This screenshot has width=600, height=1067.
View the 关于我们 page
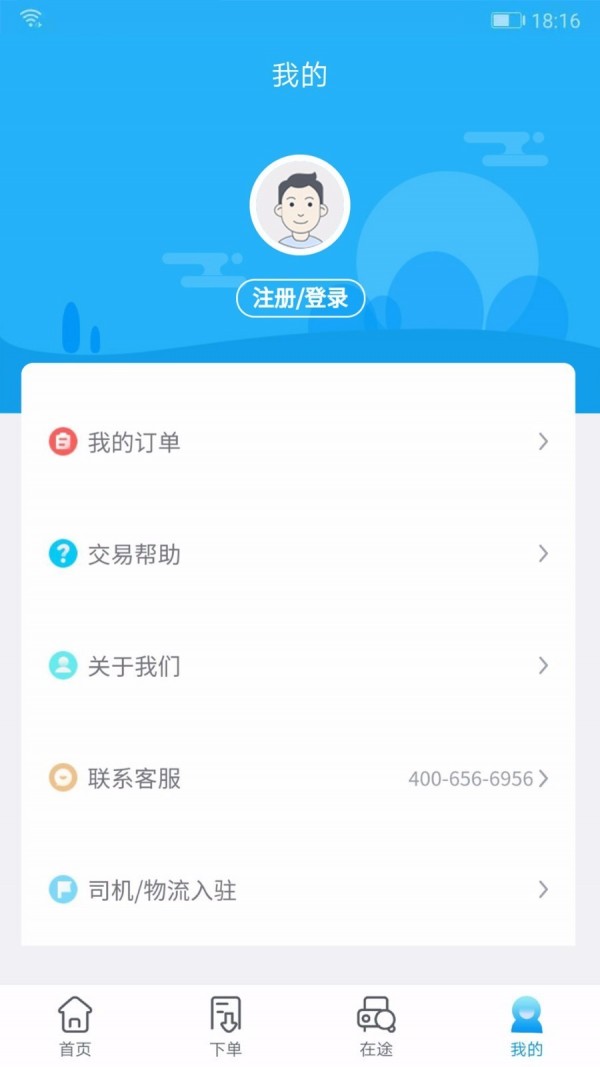[298, 666]
